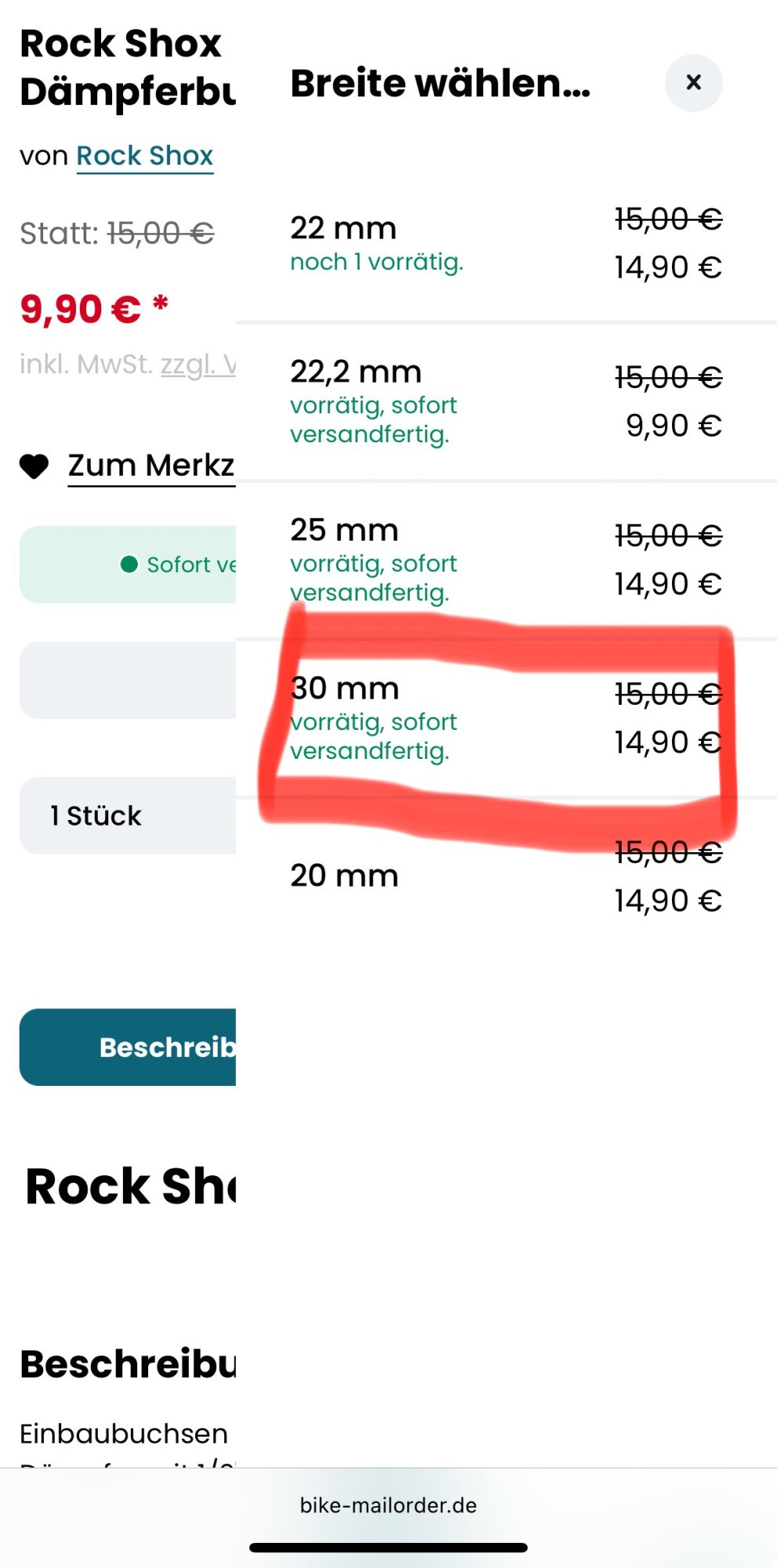Open the Rock Shox brand link
Image resolution: width=777 pixels, height=1568 pixels.
[145, 156]
